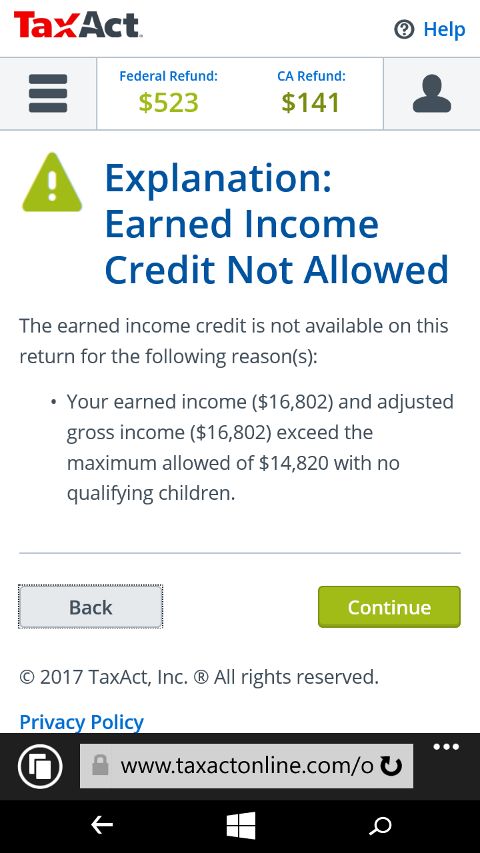Screen dimensions: 480x853
Task: Open the browser's three-dot menu
Action: pos(446,747)
